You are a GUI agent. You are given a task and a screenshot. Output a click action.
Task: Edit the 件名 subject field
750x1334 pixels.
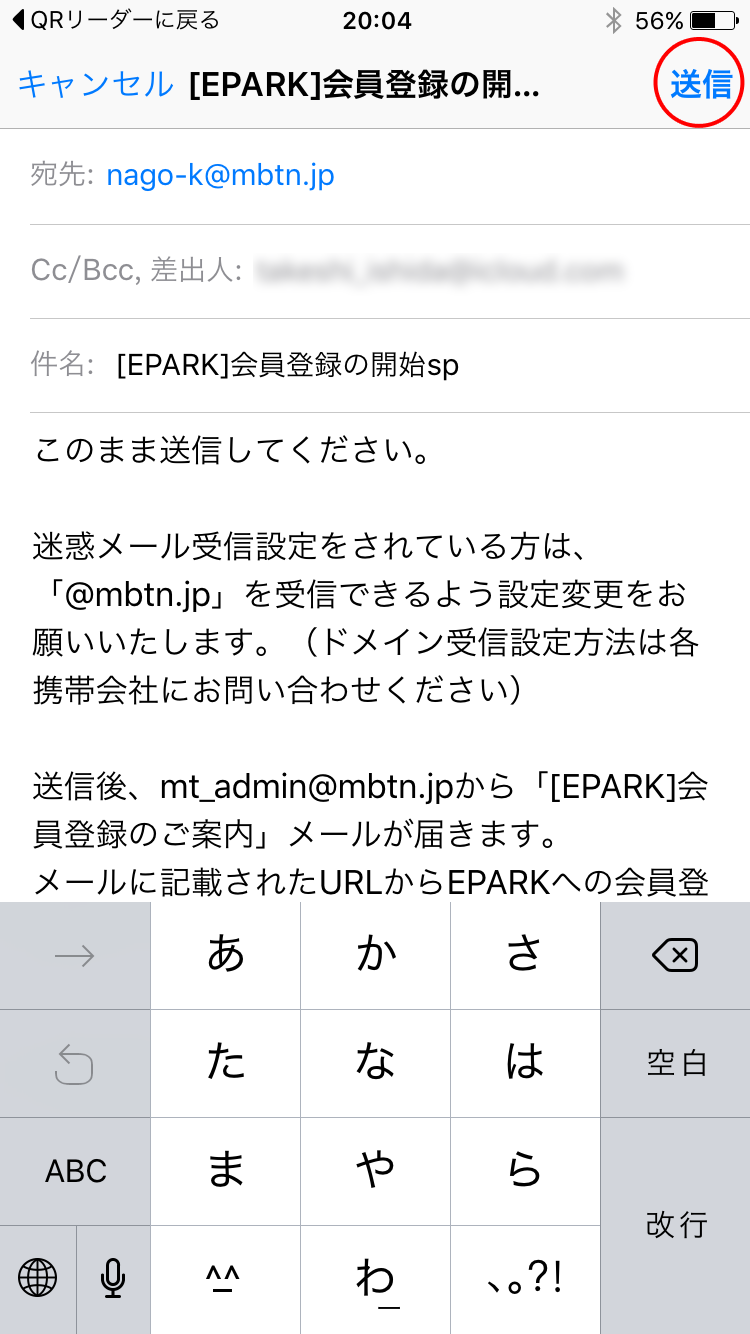click(x=375, y=365)
